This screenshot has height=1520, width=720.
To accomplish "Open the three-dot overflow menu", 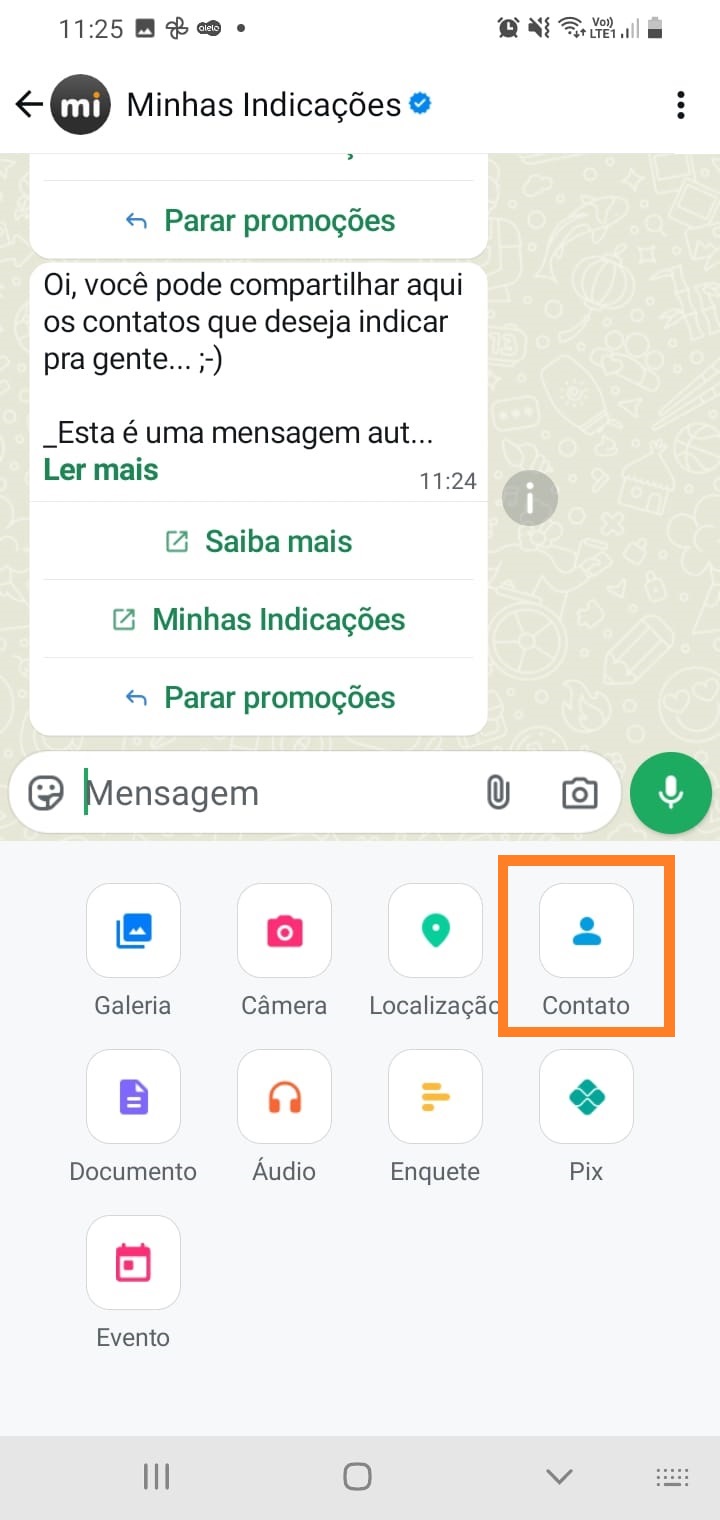I will (681, 104).
